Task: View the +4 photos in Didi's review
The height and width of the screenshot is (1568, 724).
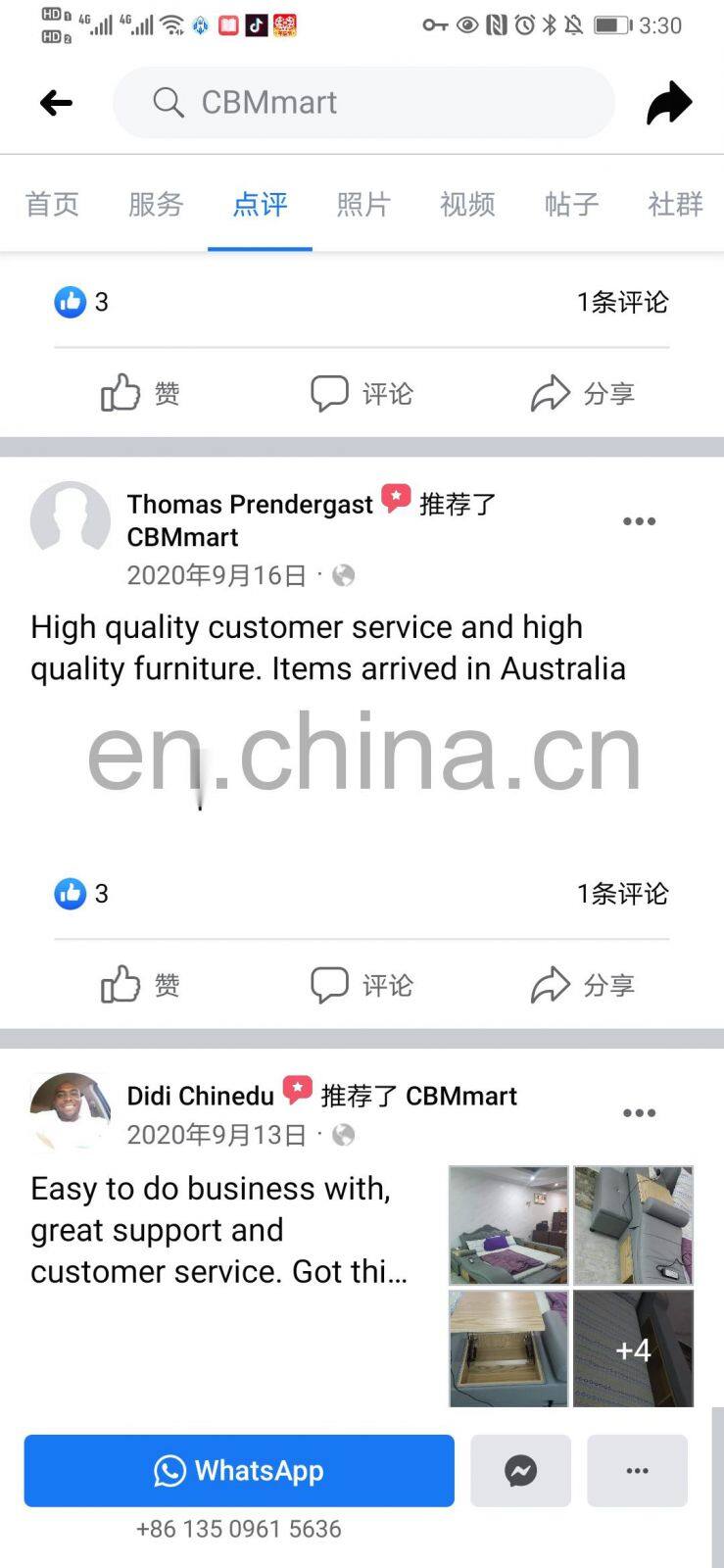Action: 633,1349
